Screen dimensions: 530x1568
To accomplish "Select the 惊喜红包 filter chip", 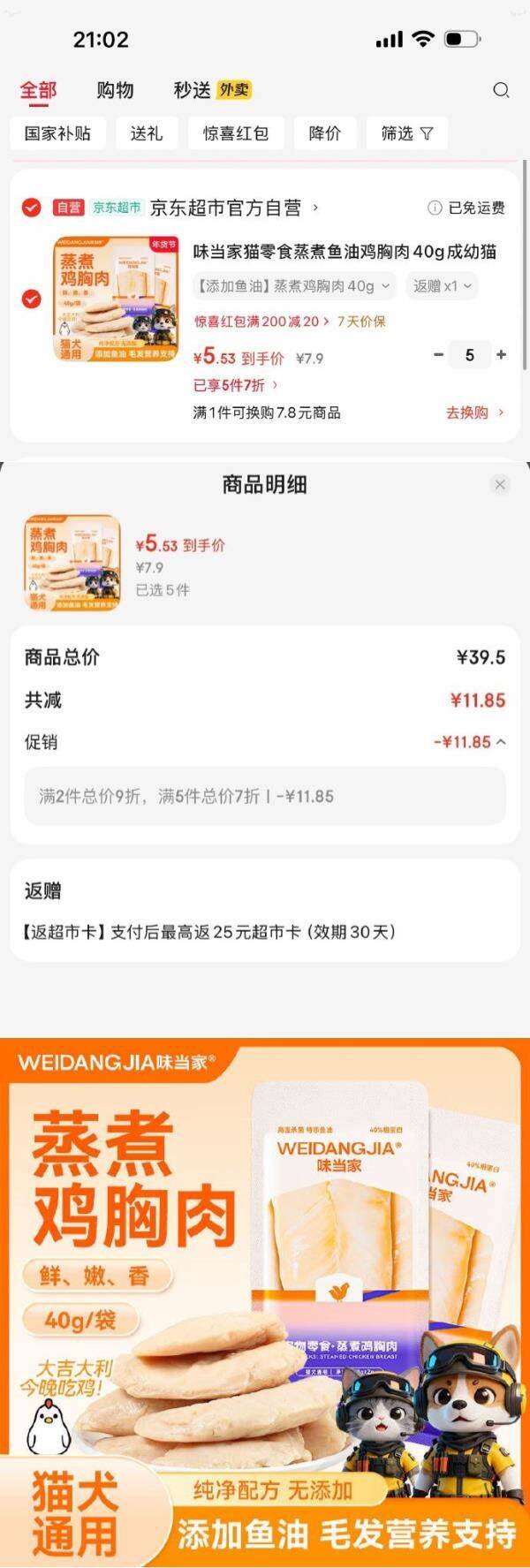I will 235,133.
